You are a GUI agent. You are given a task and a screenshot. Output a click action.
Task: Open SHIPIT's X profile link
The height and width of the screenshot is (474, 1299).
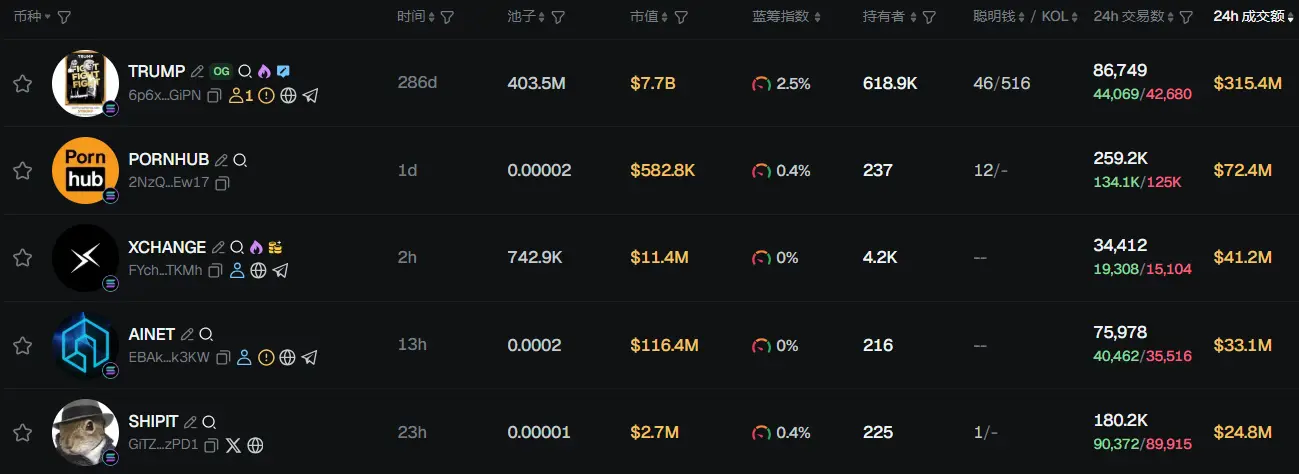point(233,445)
